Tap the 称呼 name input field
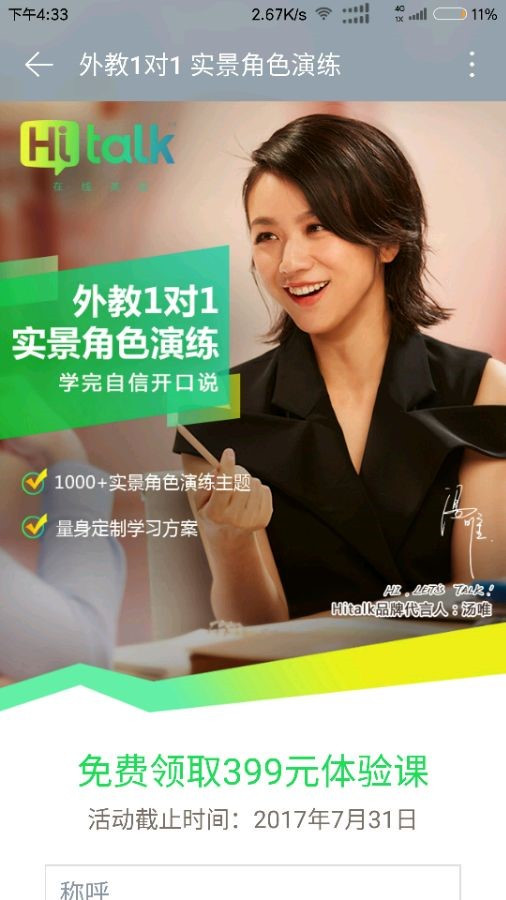This screenshot has height=900, width=506. pyautogui.click(x=253, y=883)
